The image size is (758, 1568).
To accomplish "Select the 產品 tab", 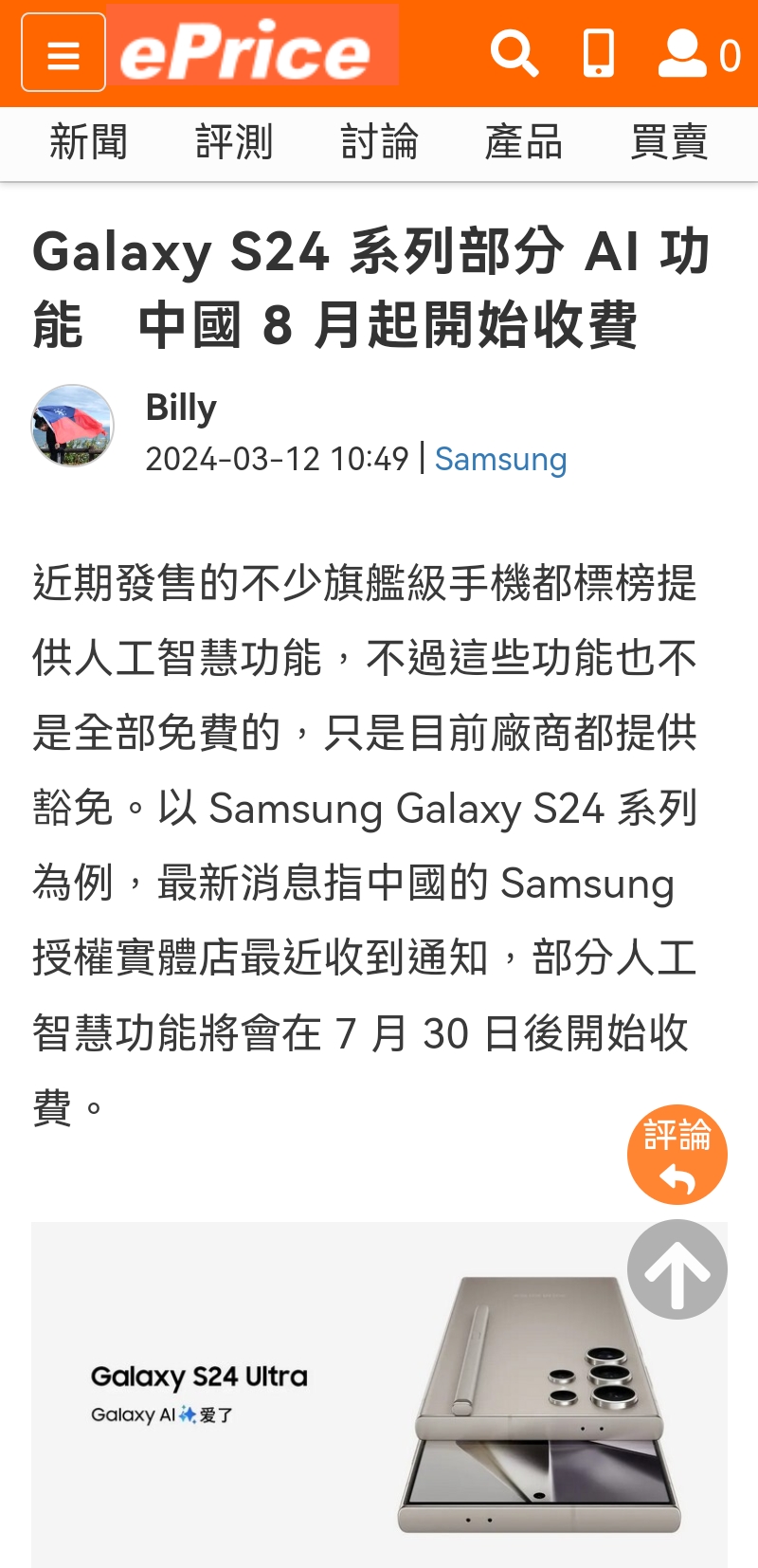I will click(524, 142).
